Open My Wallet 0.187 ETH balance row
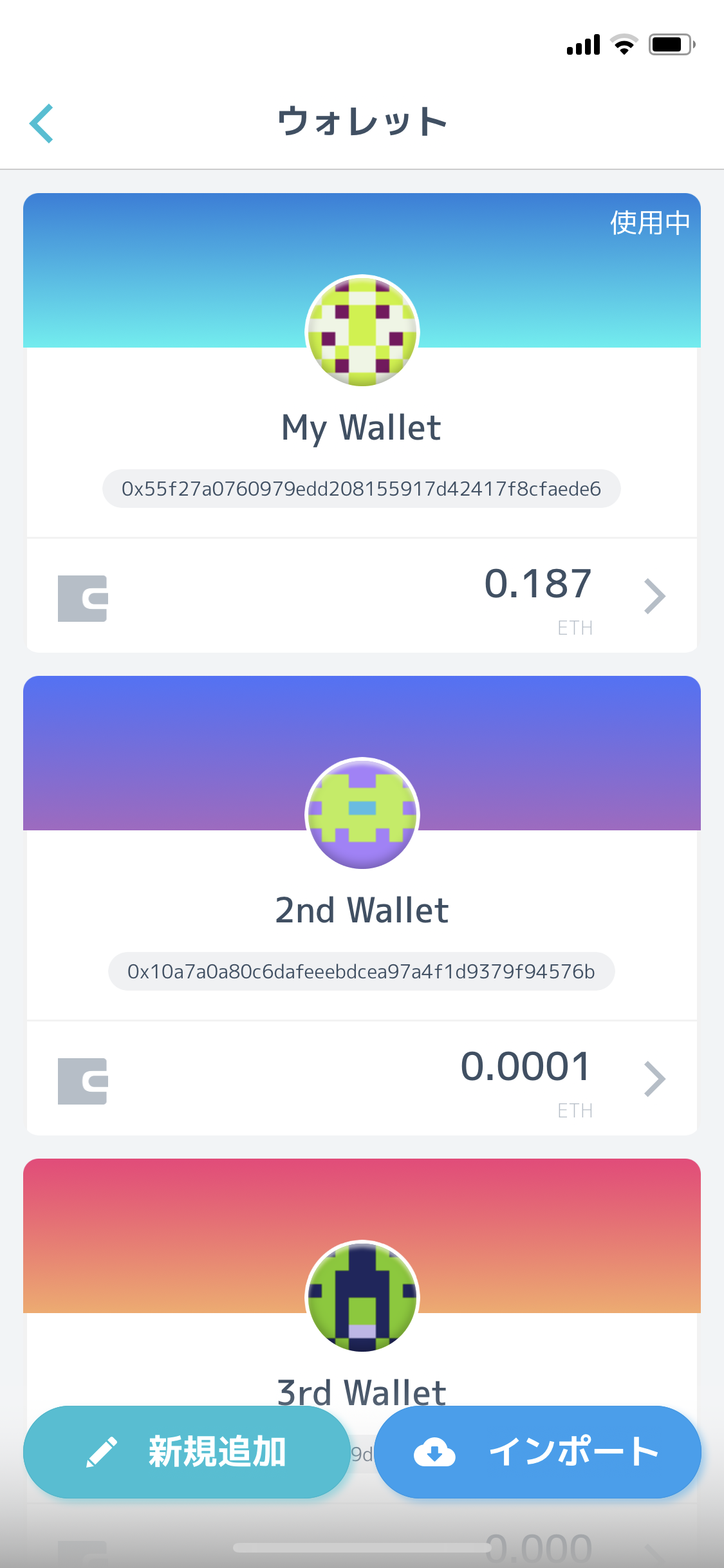 [x=361, y=597]
